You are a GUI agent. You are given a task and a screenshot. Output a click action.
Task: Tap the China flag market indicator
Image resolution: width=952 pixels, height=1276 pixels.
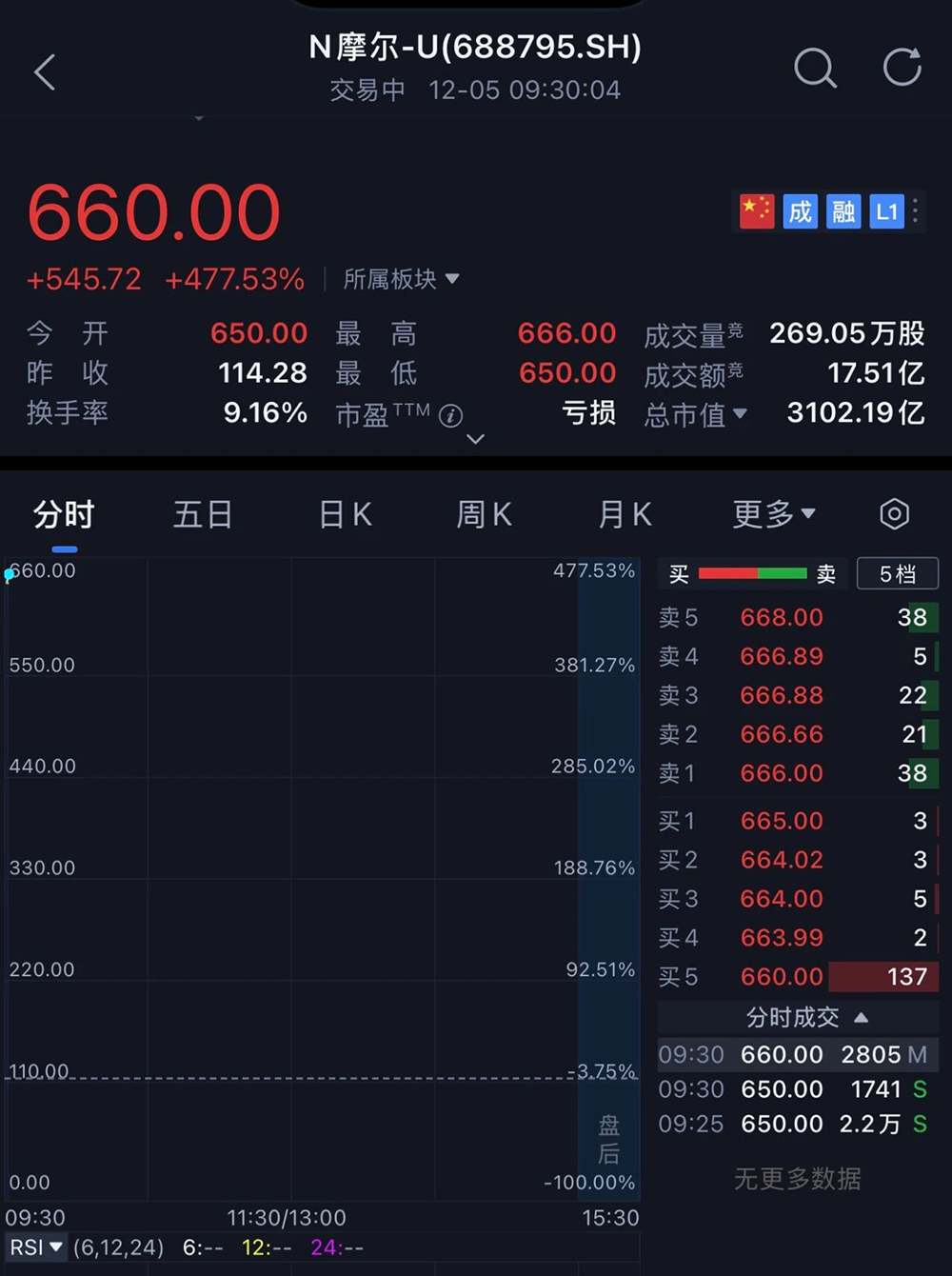[755, 211]
